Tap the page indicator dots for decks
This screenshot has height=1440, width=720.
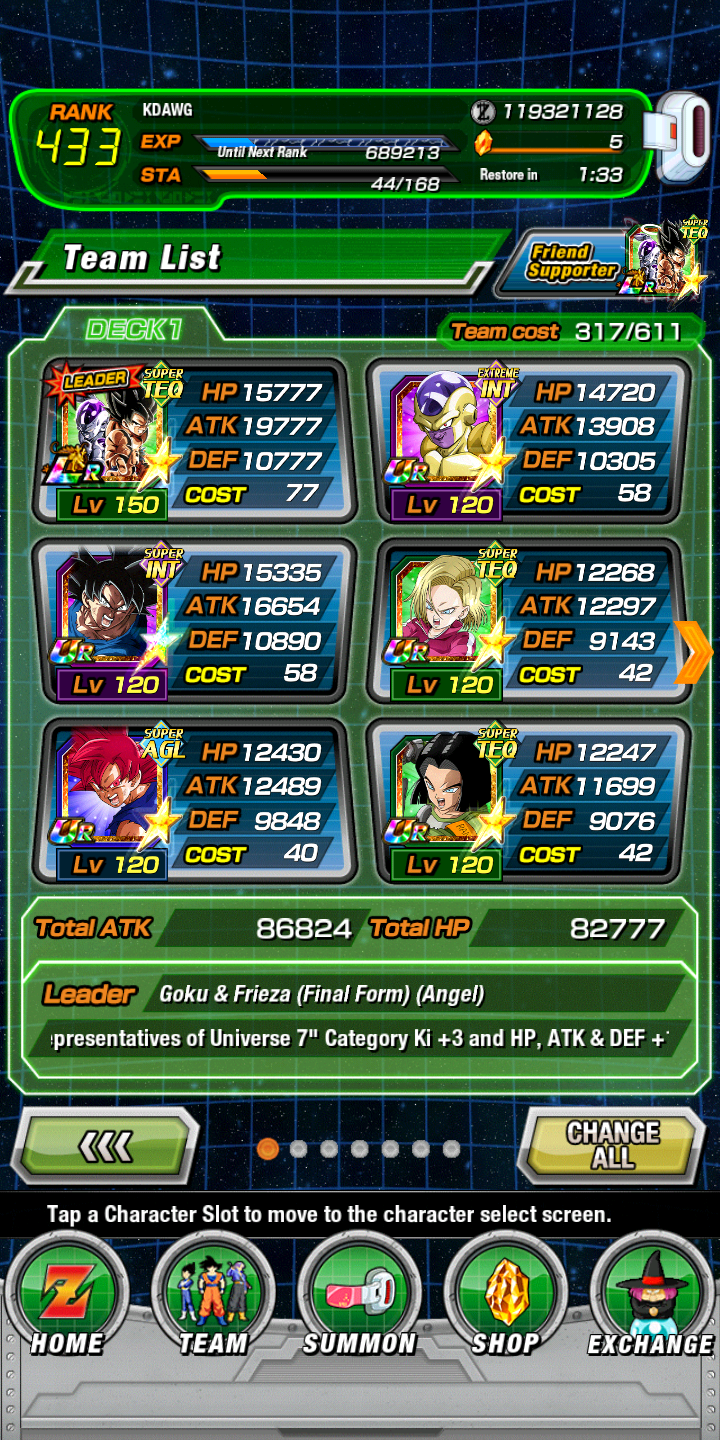point(359,1149)
